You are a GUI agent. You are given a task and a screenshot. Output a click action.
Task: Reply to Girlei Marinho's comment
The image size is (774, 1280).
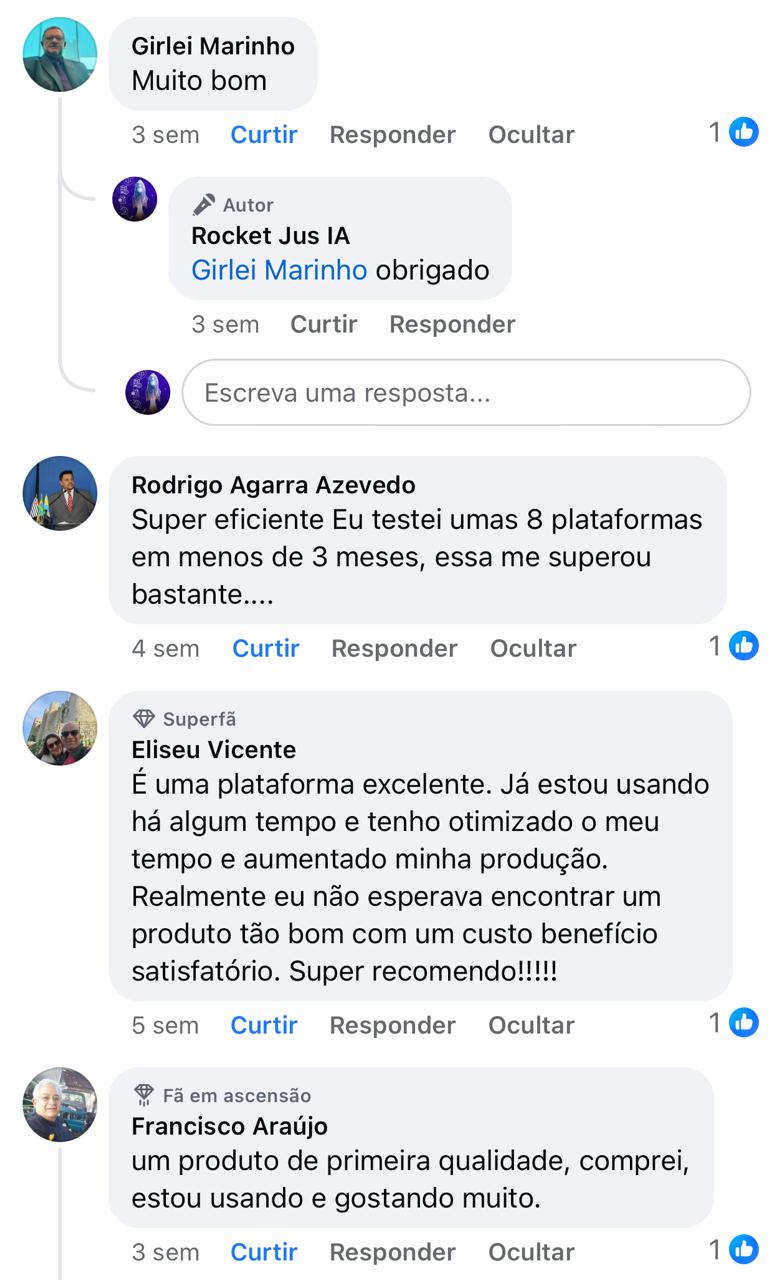tap(392, 135)
